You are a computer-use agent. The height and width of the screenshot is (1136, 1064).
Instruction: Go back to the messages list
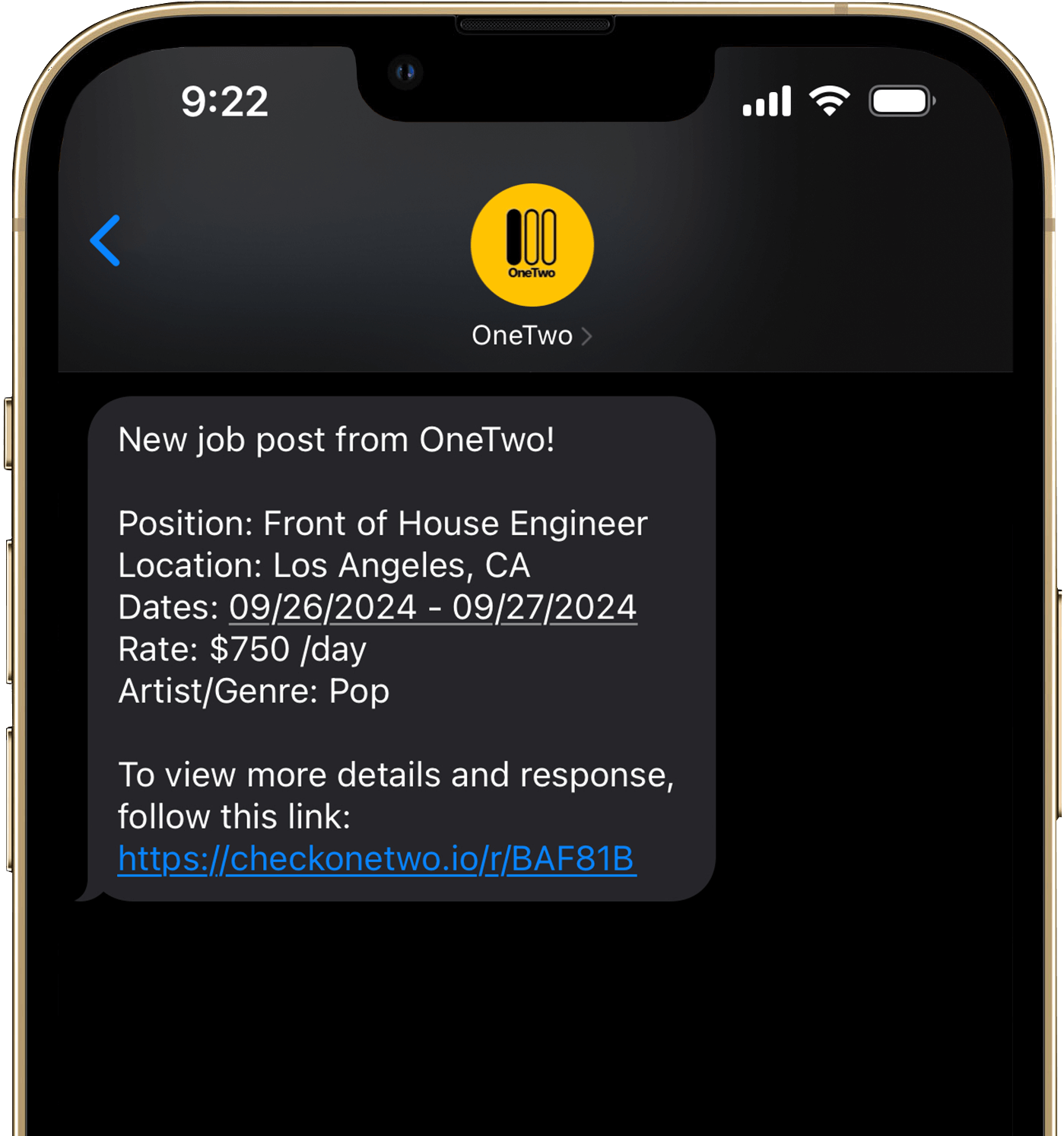tap(105, 240)
